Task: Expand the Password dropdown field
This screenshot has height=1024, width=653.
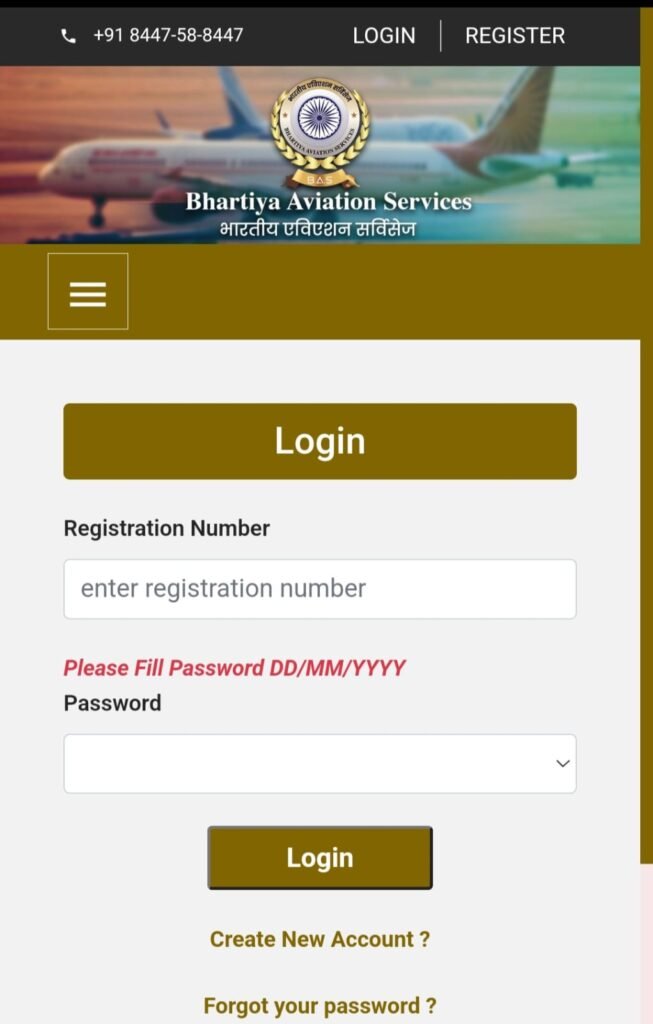Action: point(319,764)
